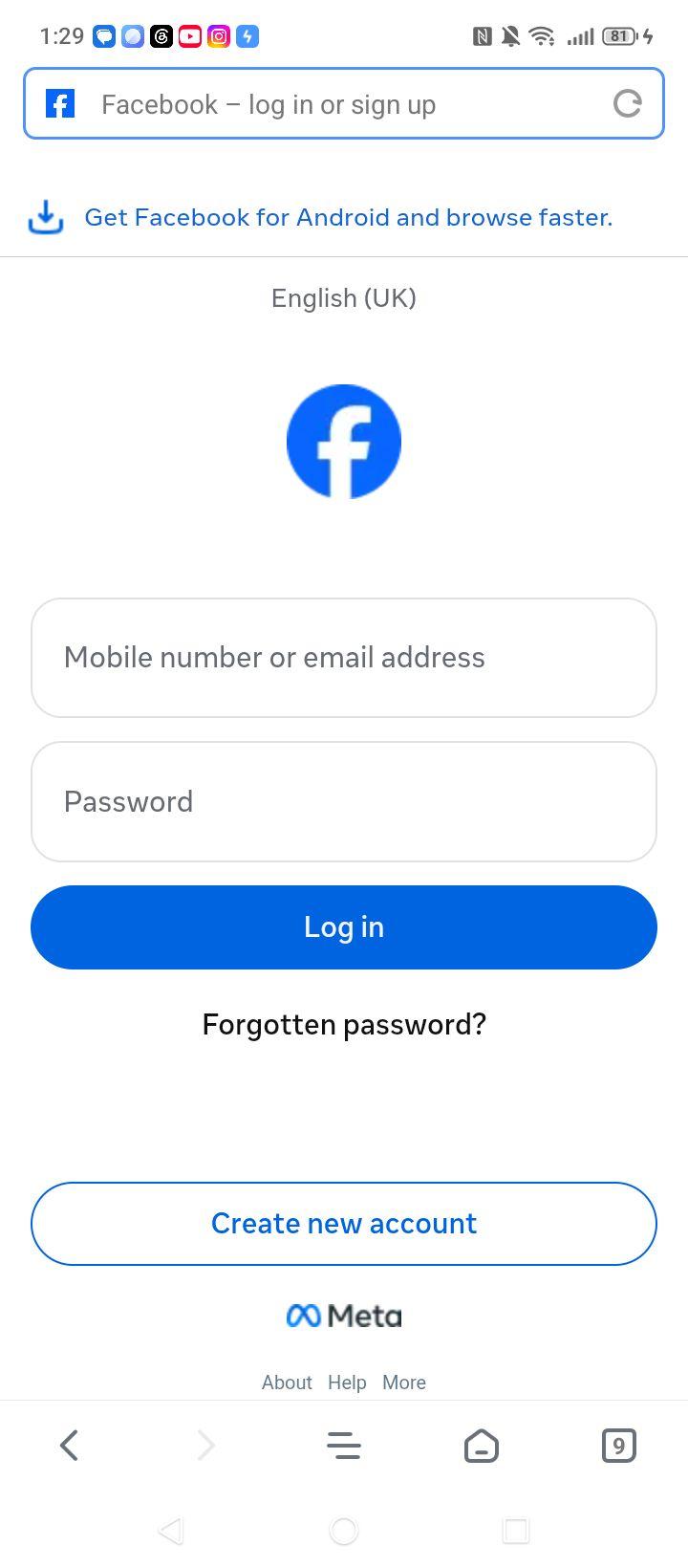Open the Get Facebook for Android link

(348, 217)
